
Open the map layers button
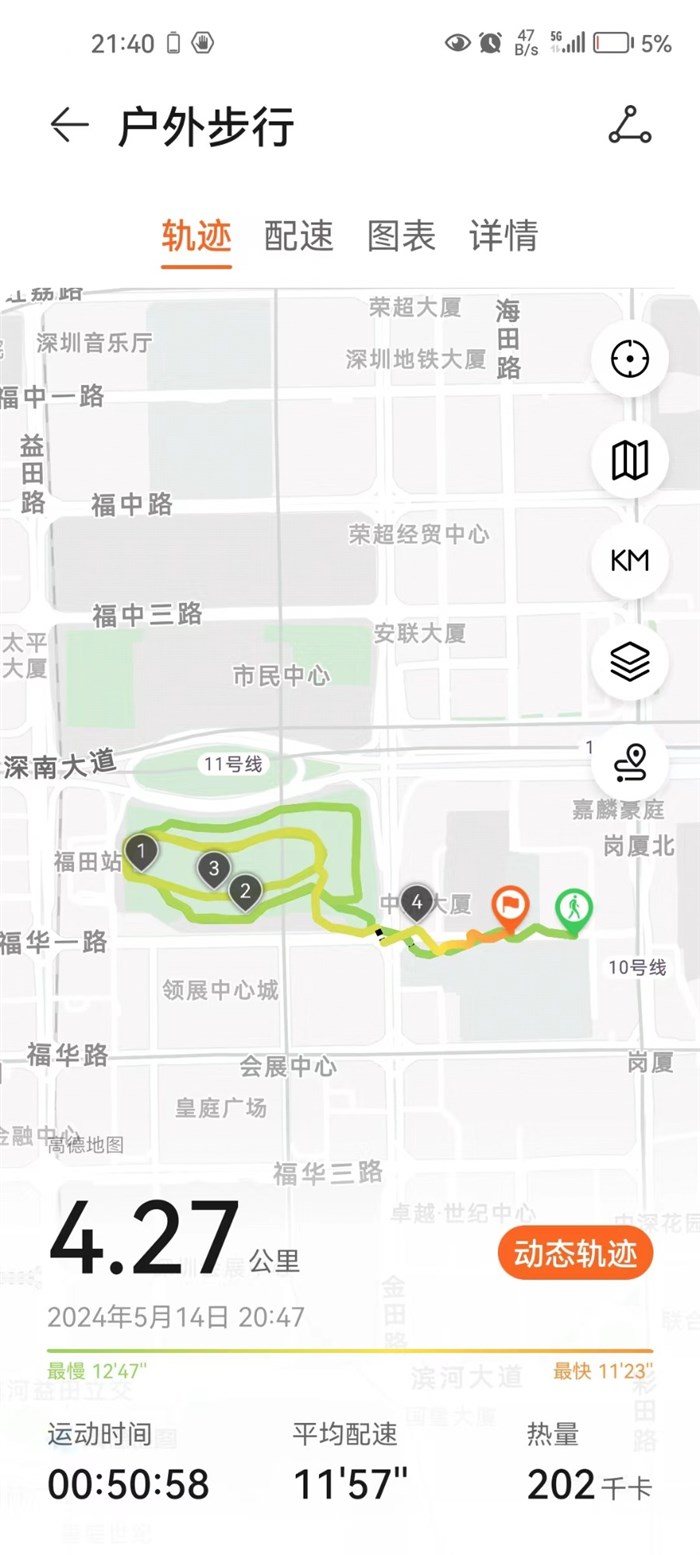click(x=629, y=661)
